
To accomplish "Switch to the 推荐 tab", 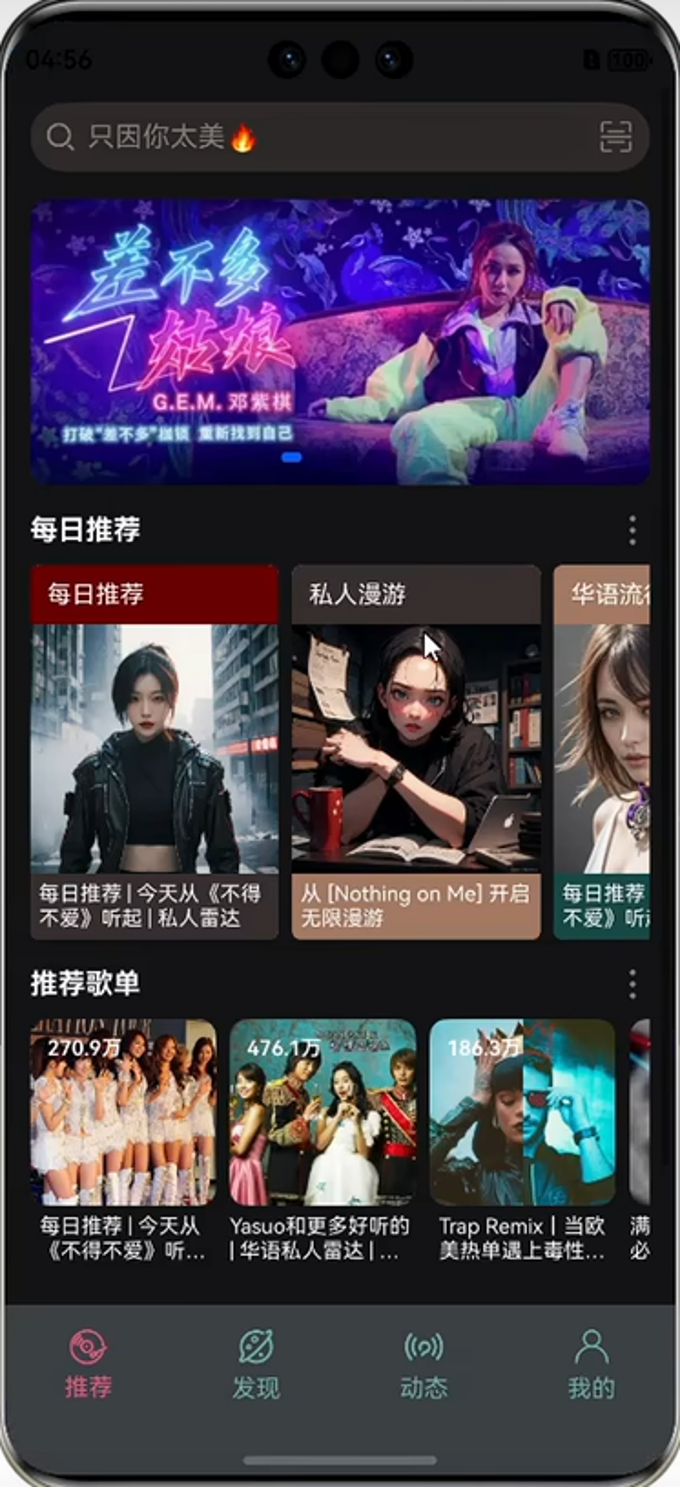I will (x=88, y=1364).
